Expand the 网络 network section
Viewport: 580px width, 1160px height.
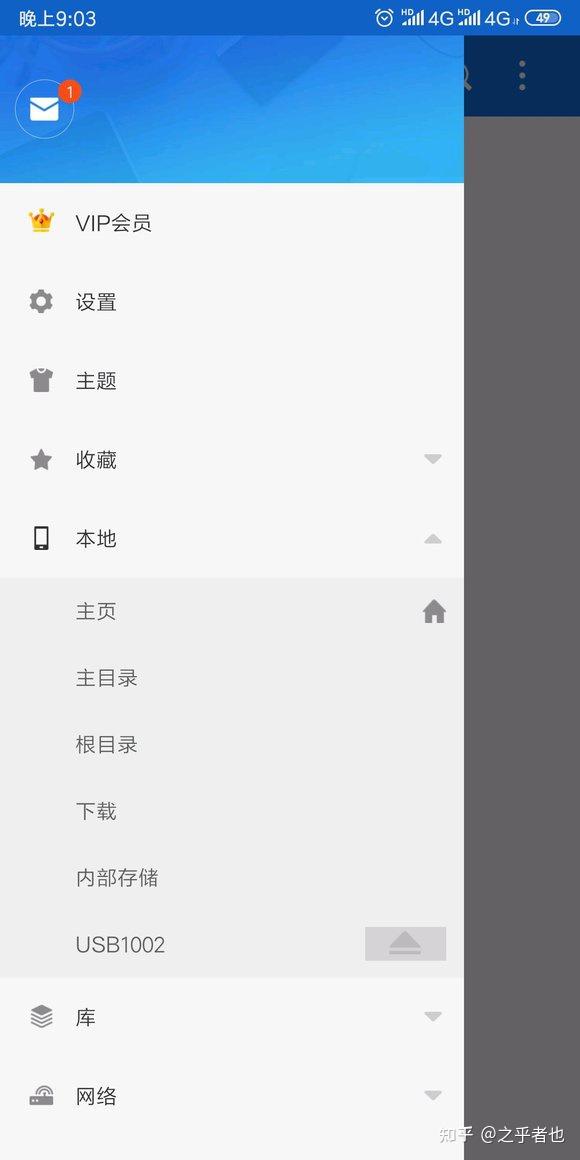pos(232,1096)
